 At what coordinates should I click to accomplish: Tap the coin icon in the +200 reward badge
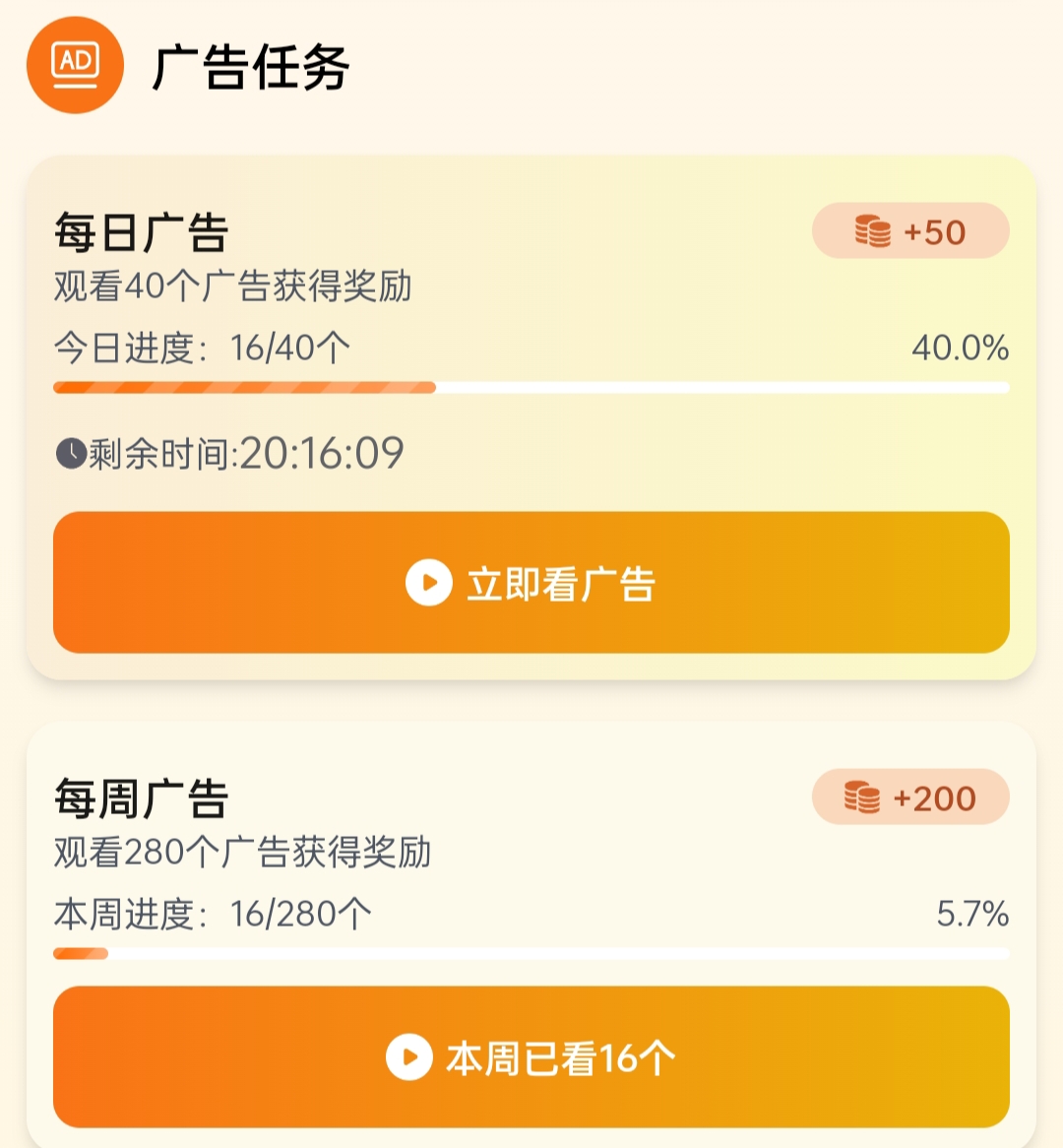tap(863, 799)
